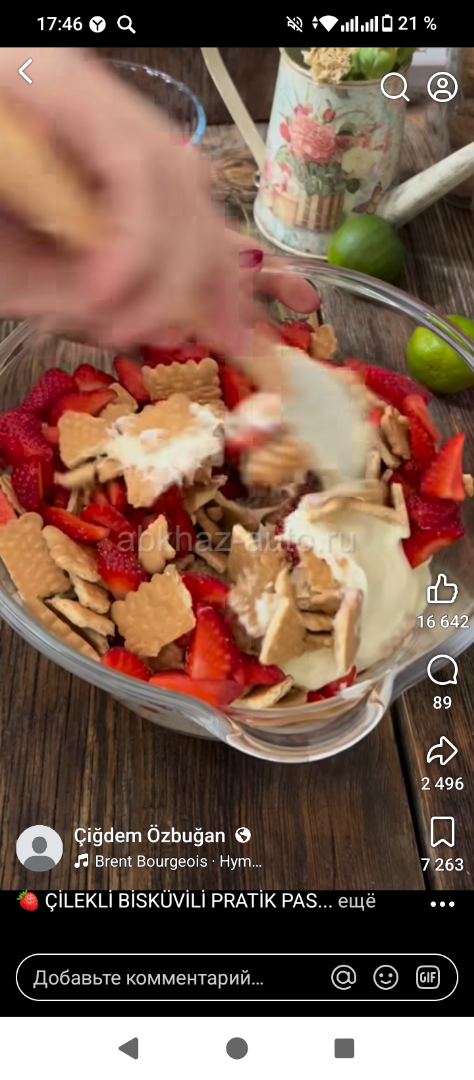Screen dimensions: 474x1080
Task: Tap the system home button
Action: tap(237, 1048)
